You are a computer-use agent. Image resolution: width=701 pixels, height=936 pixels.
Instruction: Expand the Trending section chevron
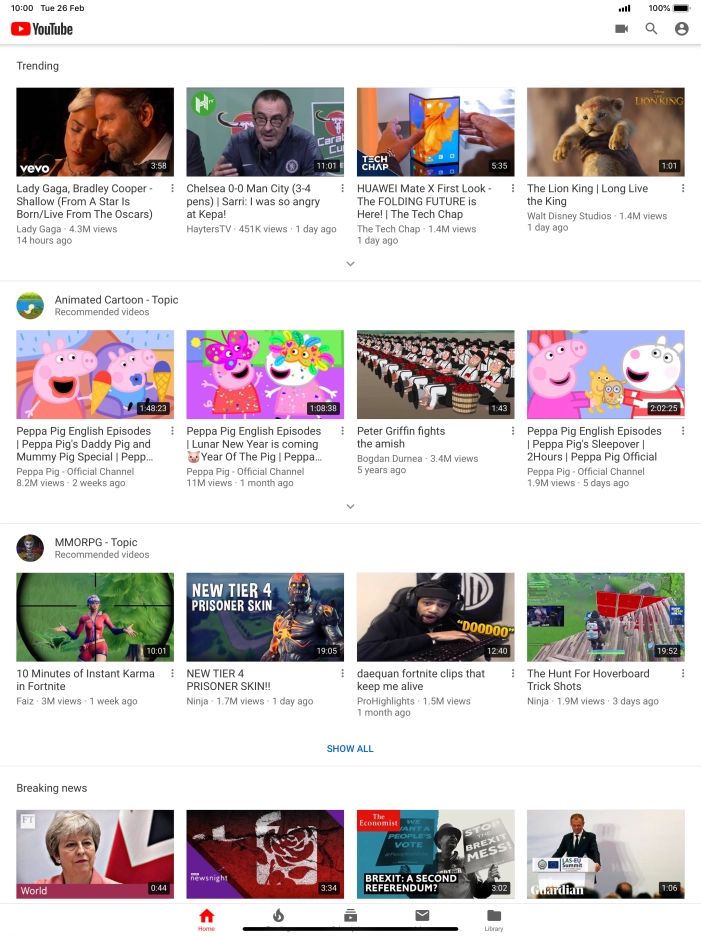[x=350, y=264]
